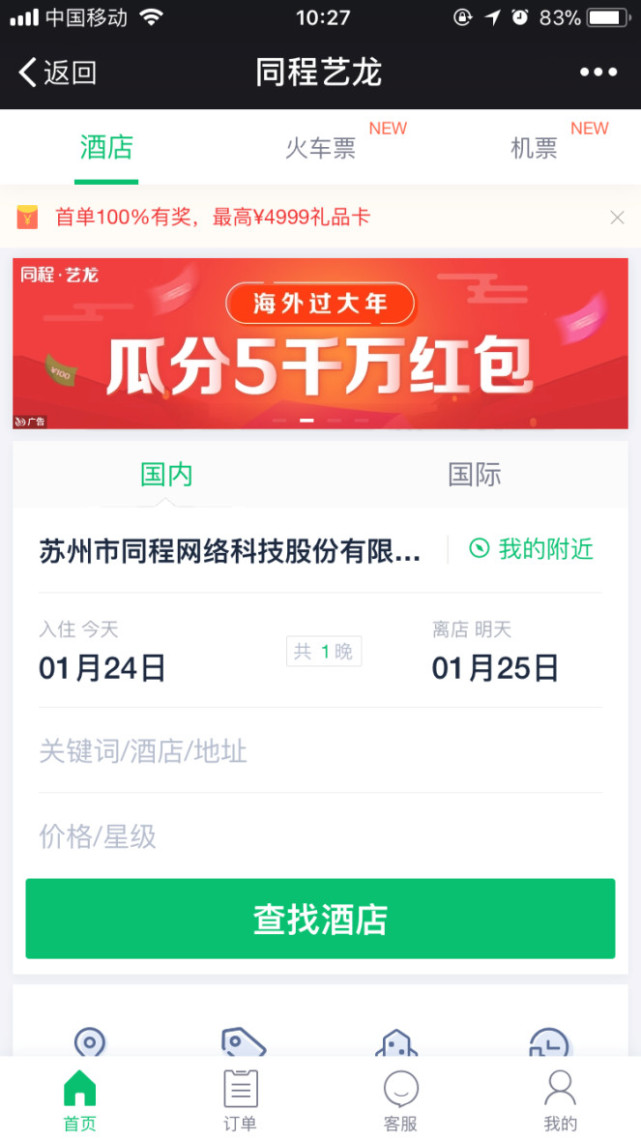Change check-out date 01月25日
Screen dimensions: 641x1140
495,668
